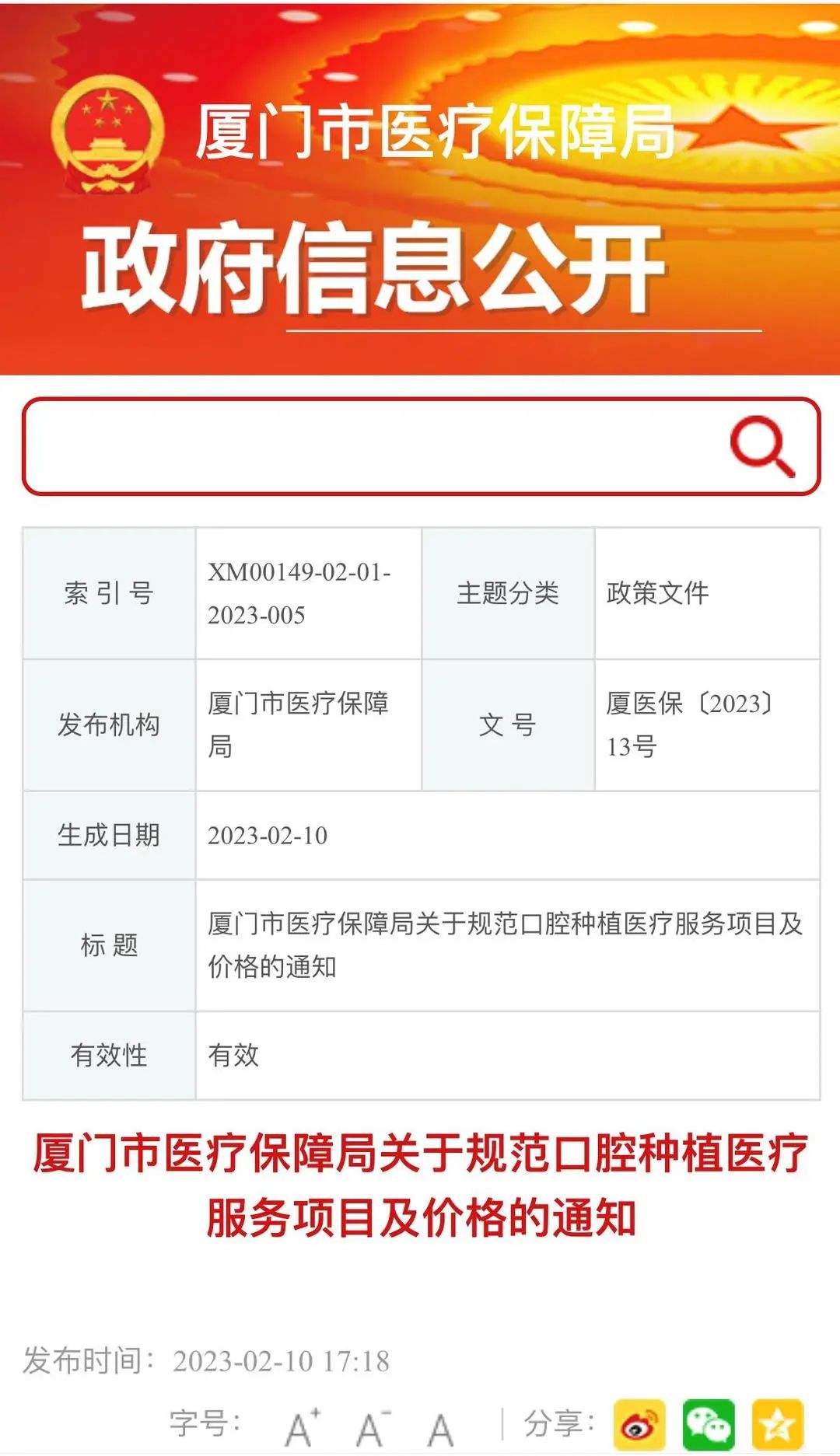
Task: Share the notice to Weibo
Action: pyautogui.click(x=639, y=1425)
